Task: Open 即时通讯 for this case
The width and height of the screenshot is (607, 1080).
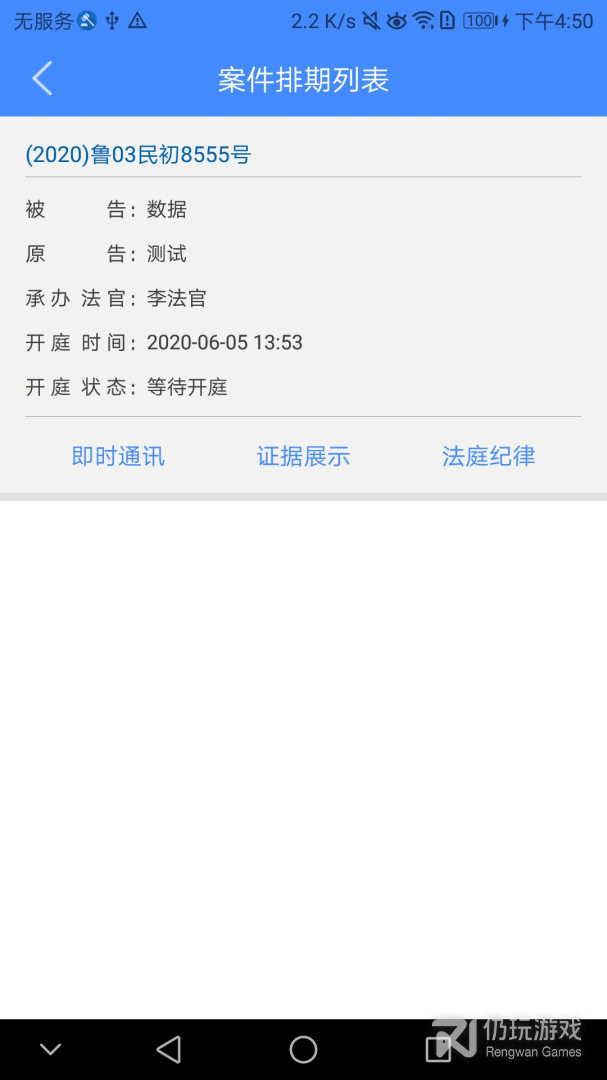Action: tap(119, 456)
